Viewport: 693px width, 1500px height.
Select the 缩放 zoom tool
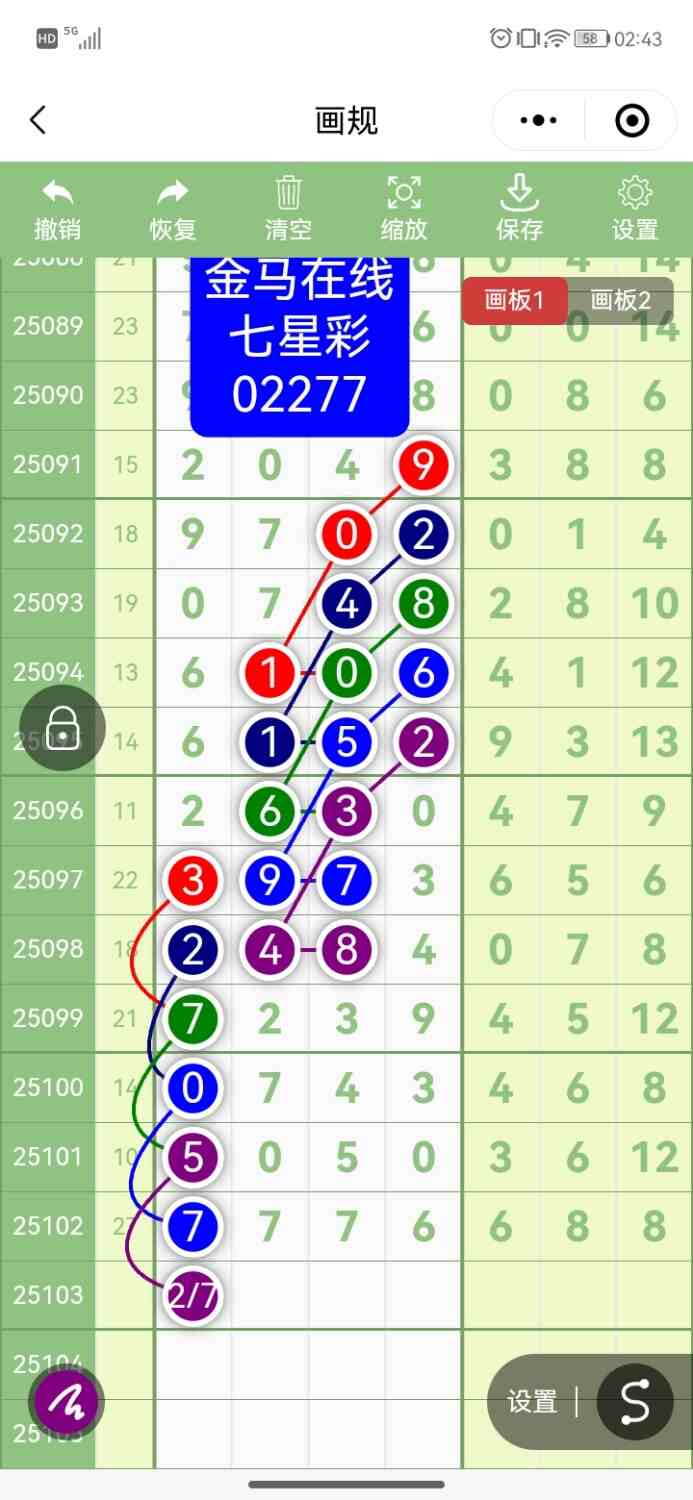404,208
